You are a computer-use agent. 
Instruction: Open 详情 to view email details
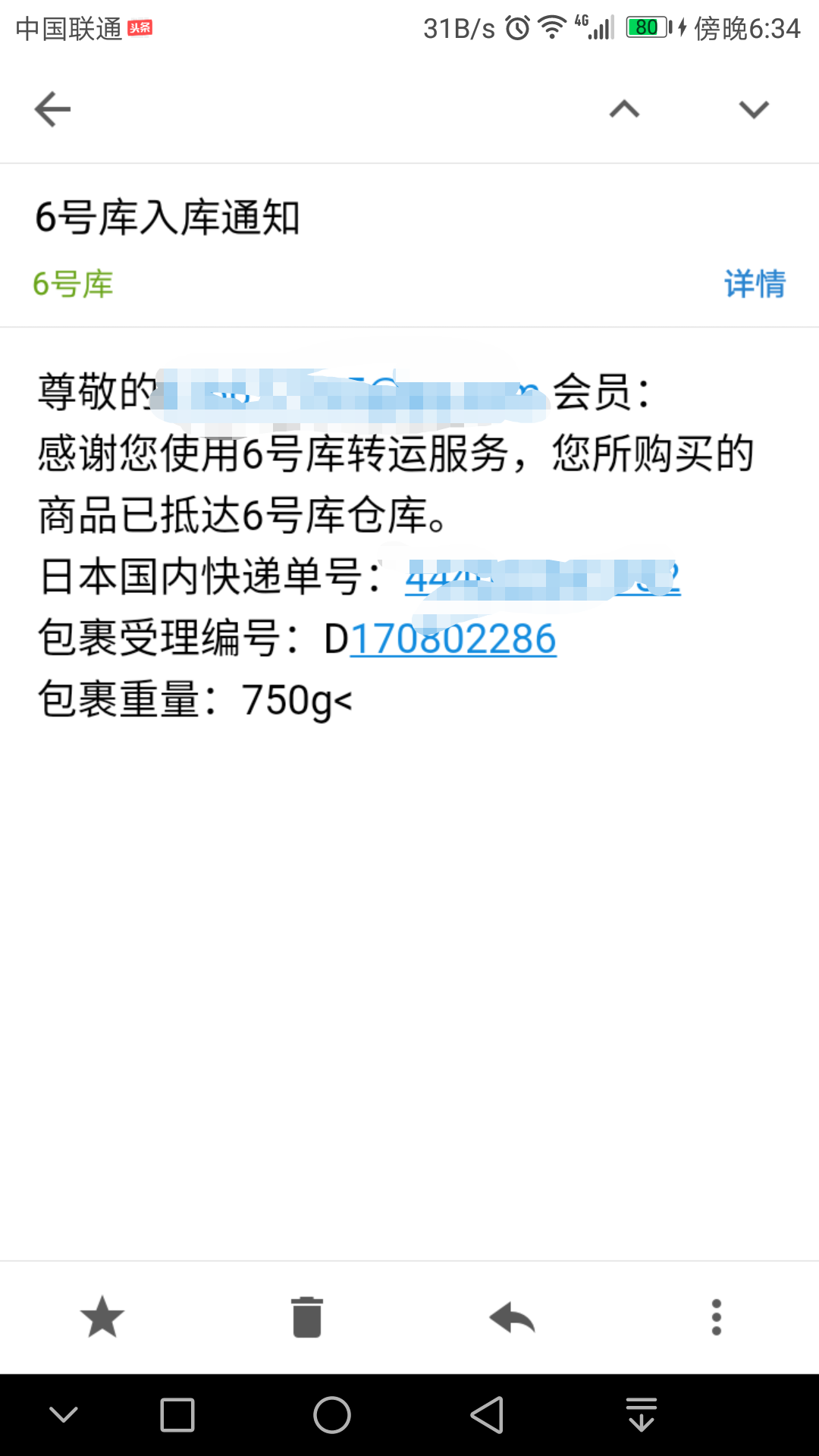point(755,284)
